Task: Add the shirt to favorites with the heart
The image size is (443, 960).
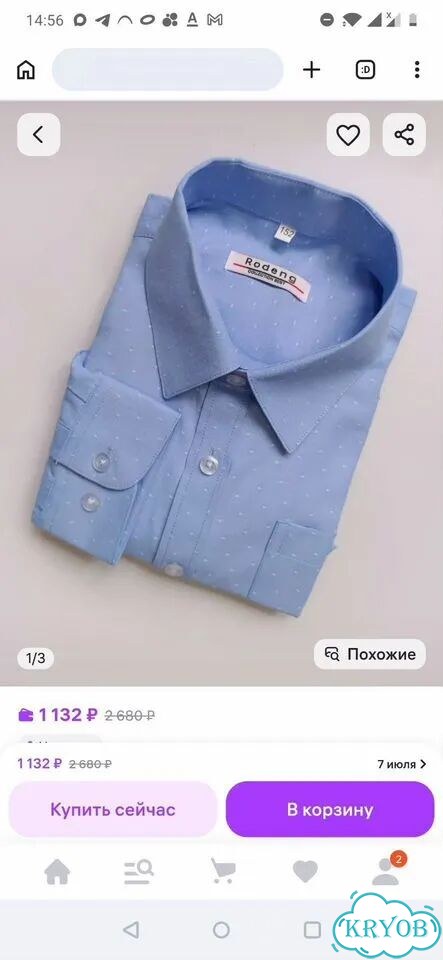Action: pyautogui.click(x=348, y=135)
